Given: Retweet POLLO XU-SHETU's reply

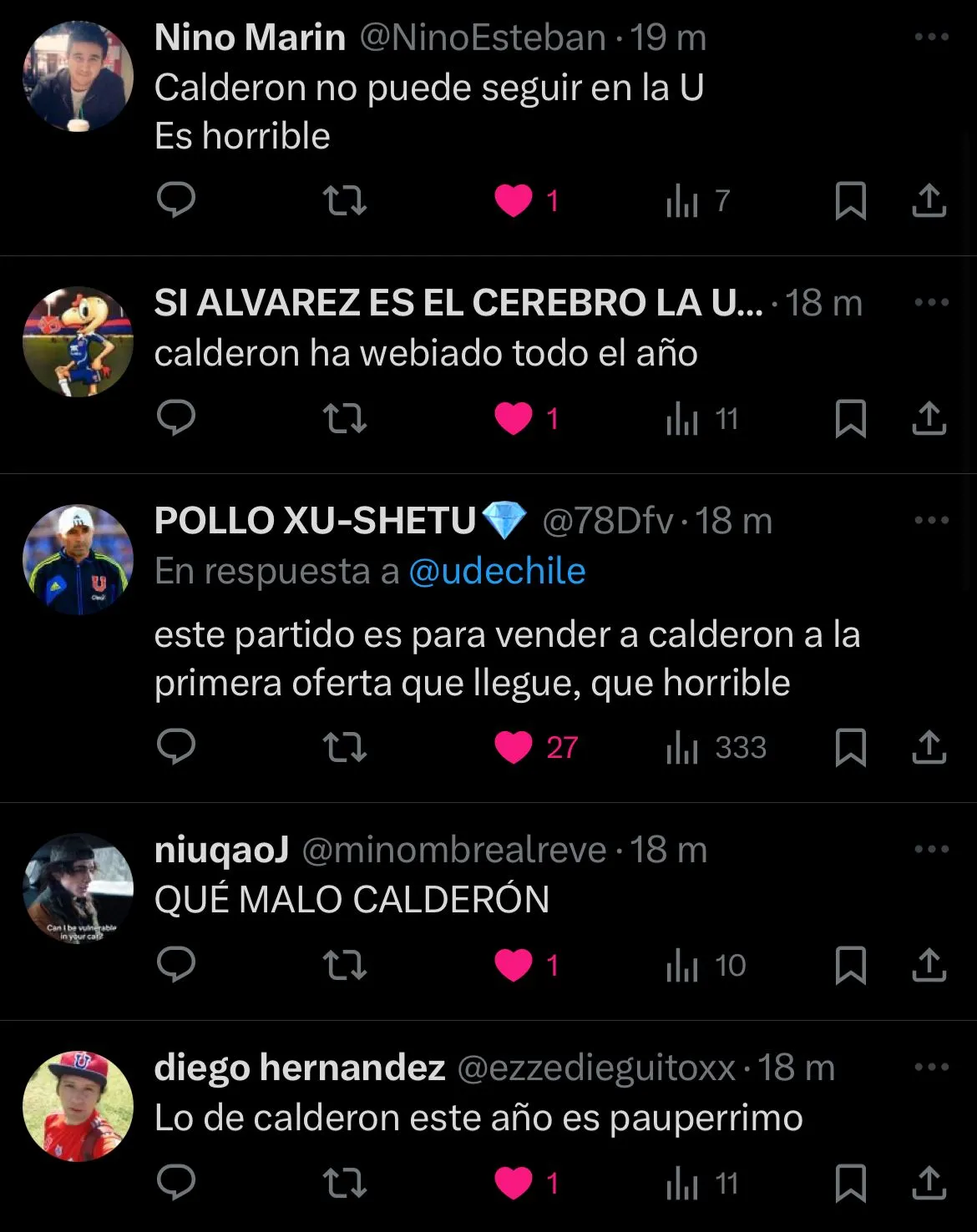Looking at the screenshot, I should point(344,747).
